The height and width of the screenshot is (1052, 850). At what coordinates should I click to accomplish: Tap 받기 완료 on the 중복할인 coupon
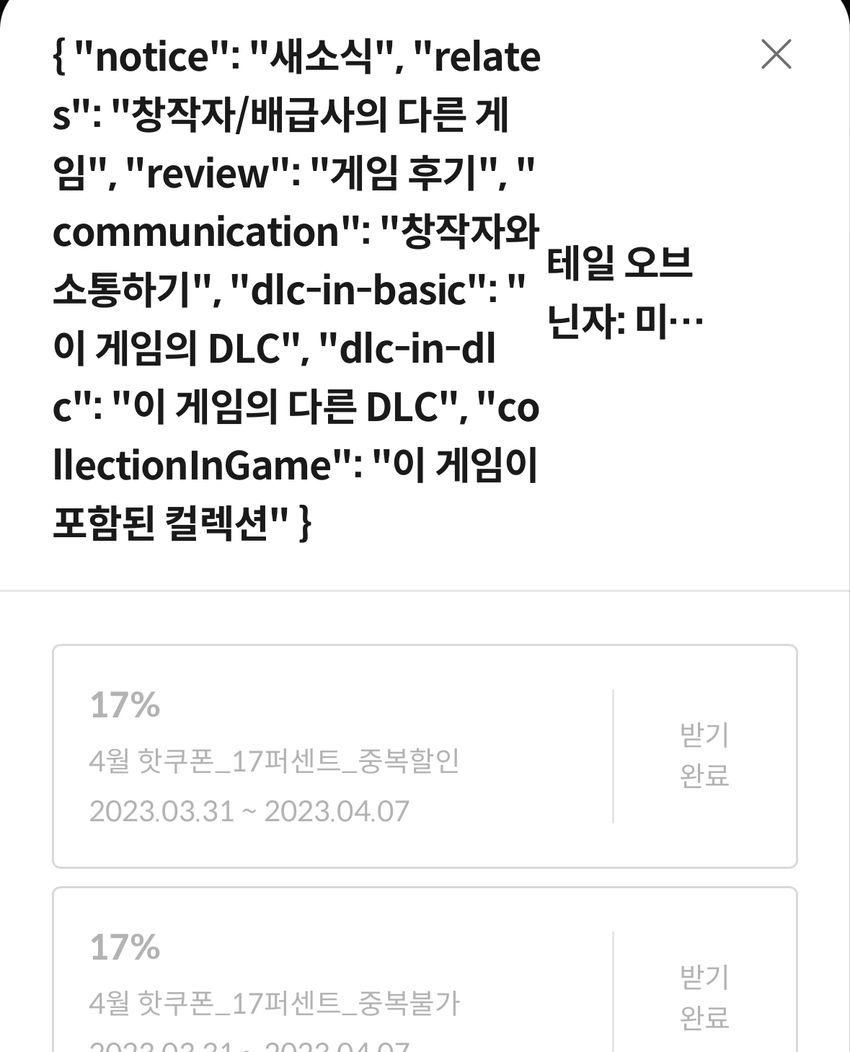pyautogui.click(x=704, y=756)
